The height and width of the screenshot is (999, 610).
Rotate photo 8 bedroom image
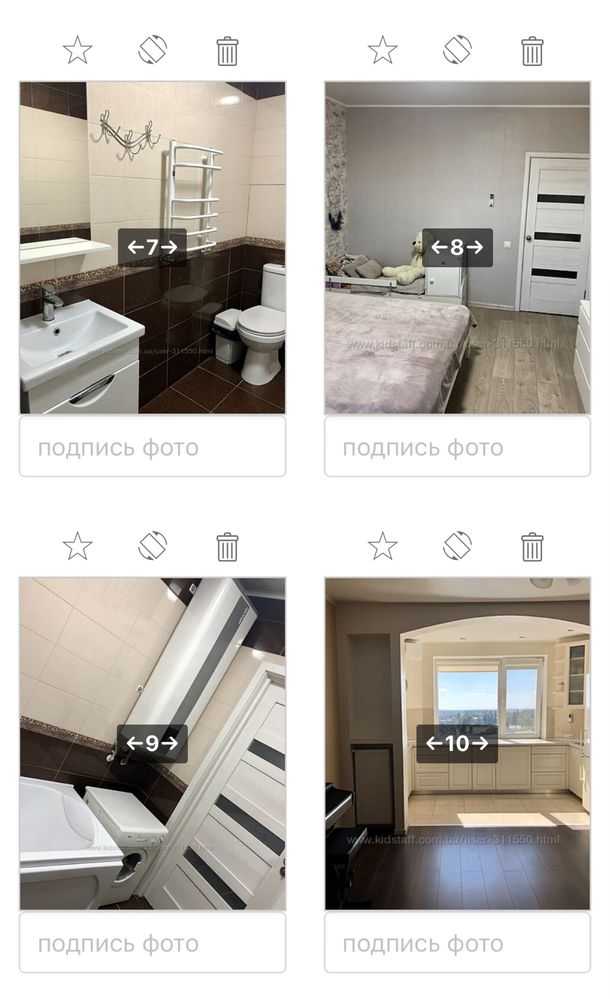click(457, 49)
